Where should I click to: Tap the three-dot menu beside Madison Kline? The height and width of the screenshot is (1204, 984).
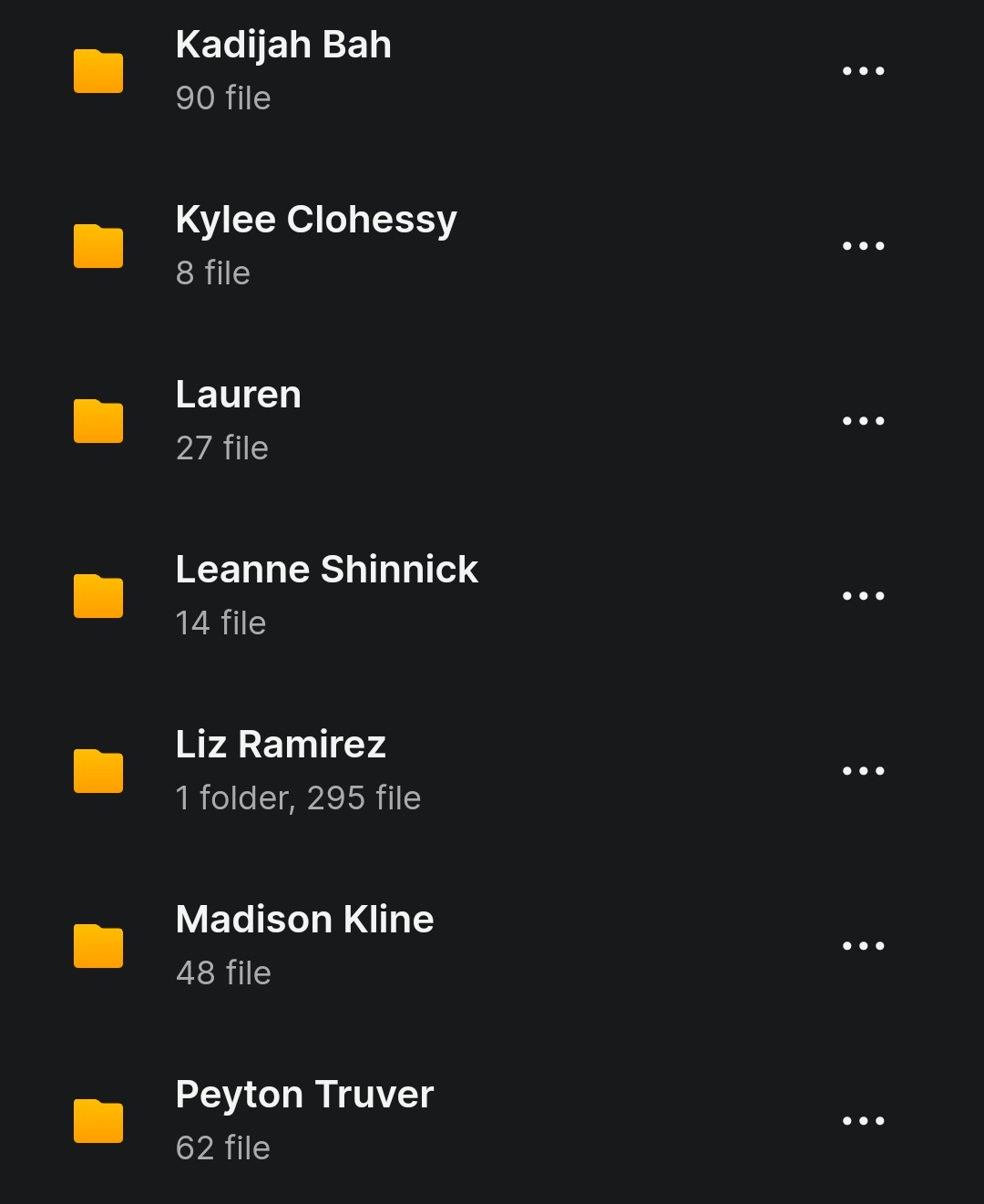[863, 945]
